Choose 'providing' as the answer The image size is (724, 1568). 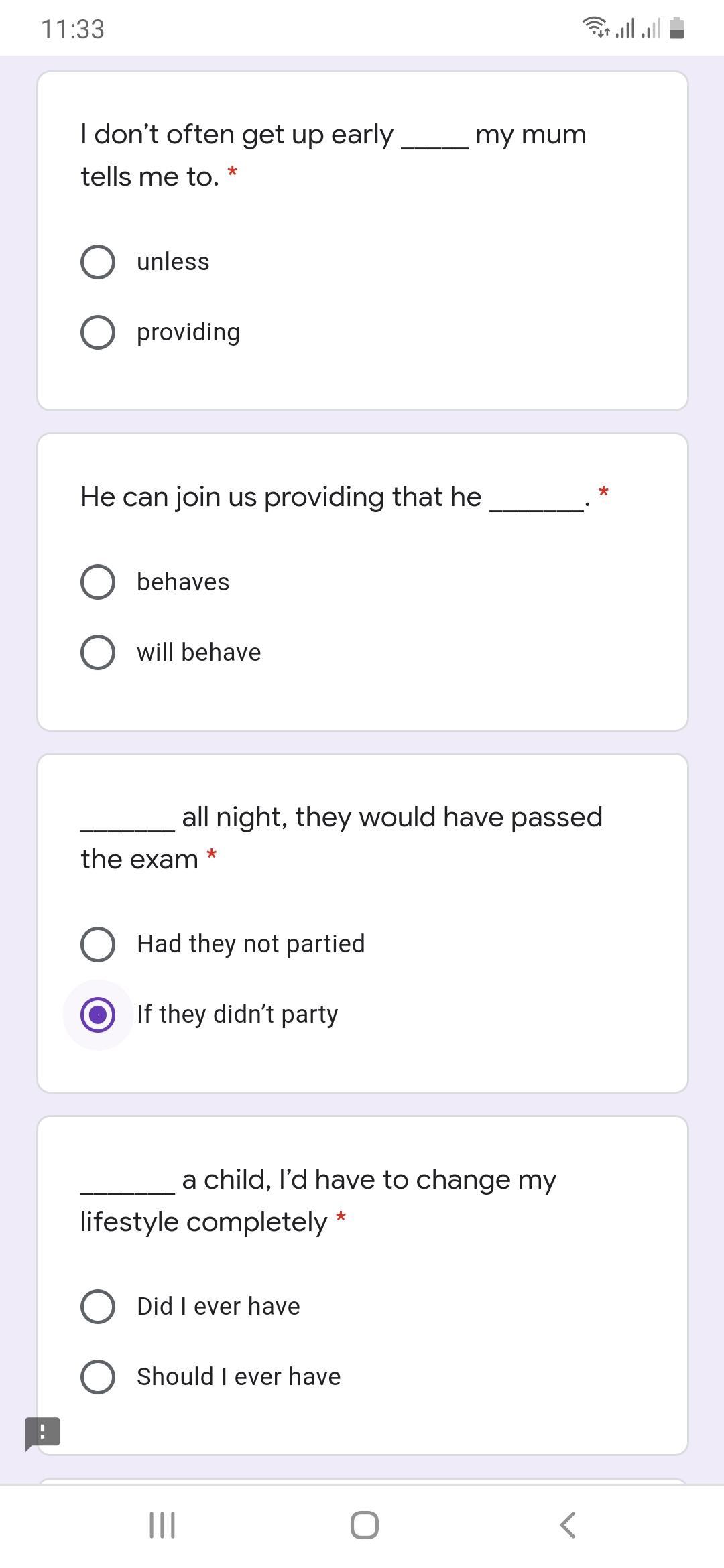coord(98,332)
